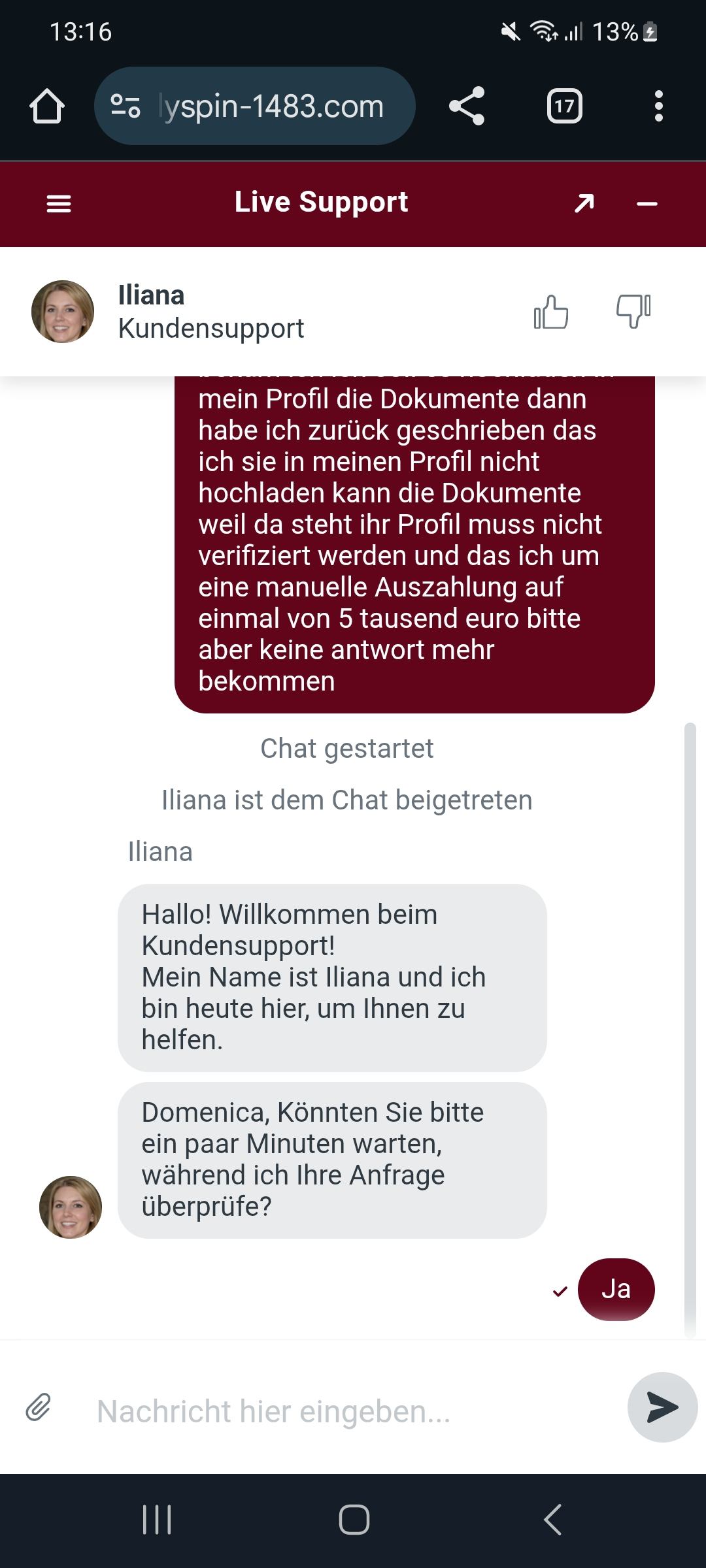Pop out the chat window
This screenshot has height=1568, width=706.
(x=584, y=204)
